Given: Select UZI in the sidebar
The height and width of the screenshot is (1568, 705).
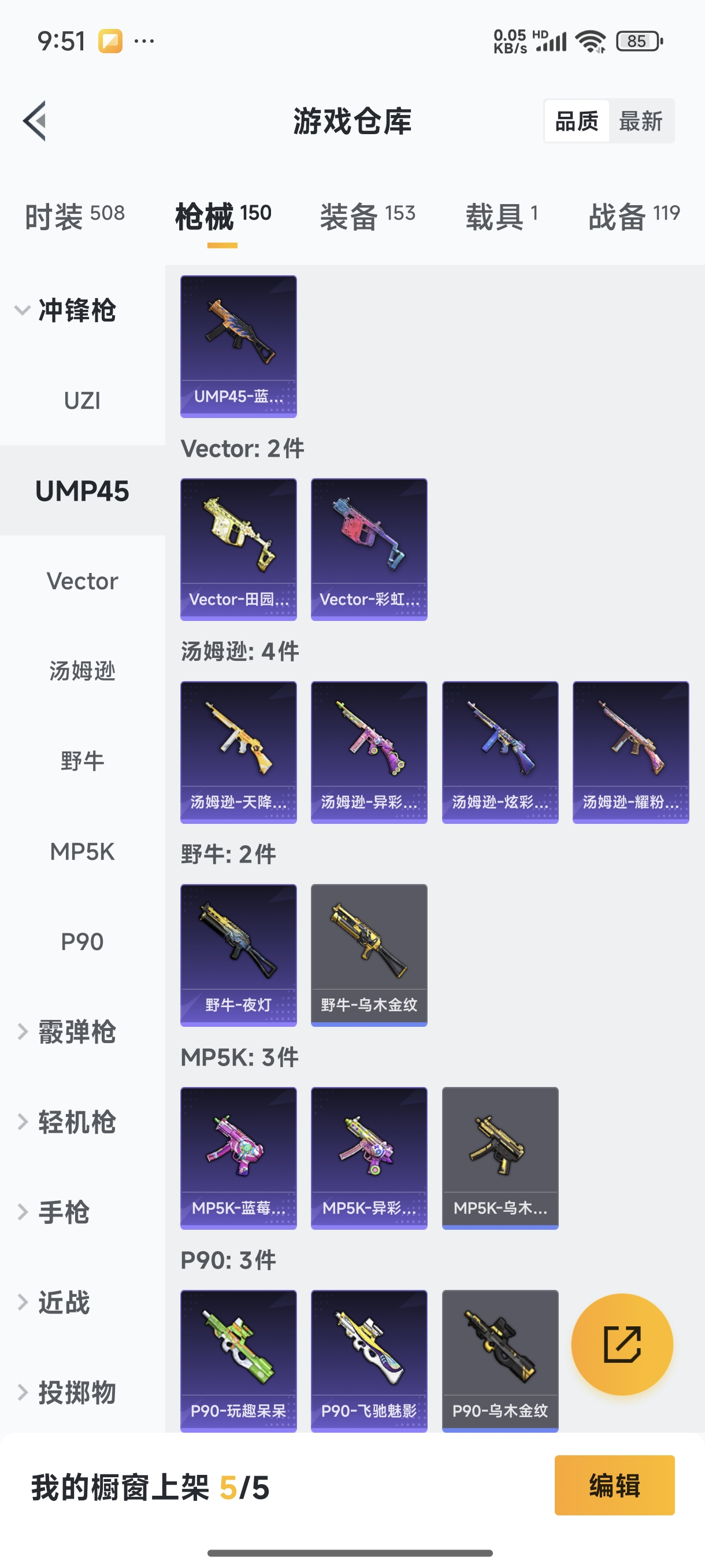Looking at the screenshot, I should [x=82, y=401].
